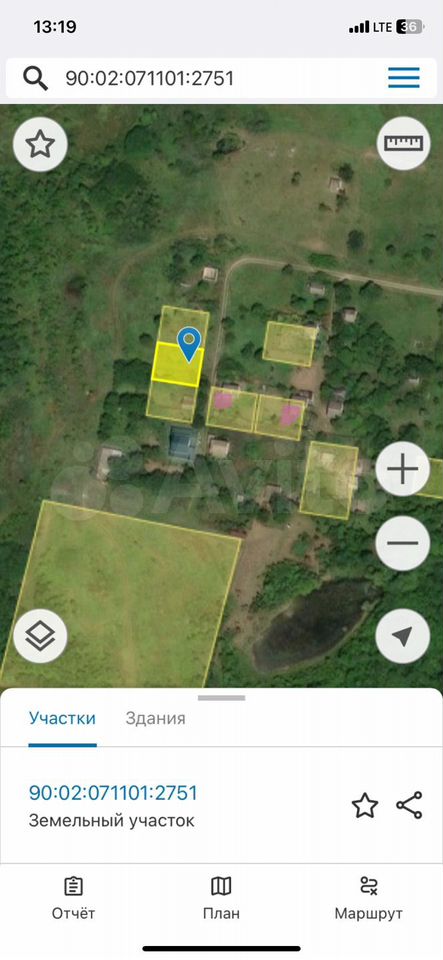Build a route with Маршрут
443x960 pixels.
[368, 898]
